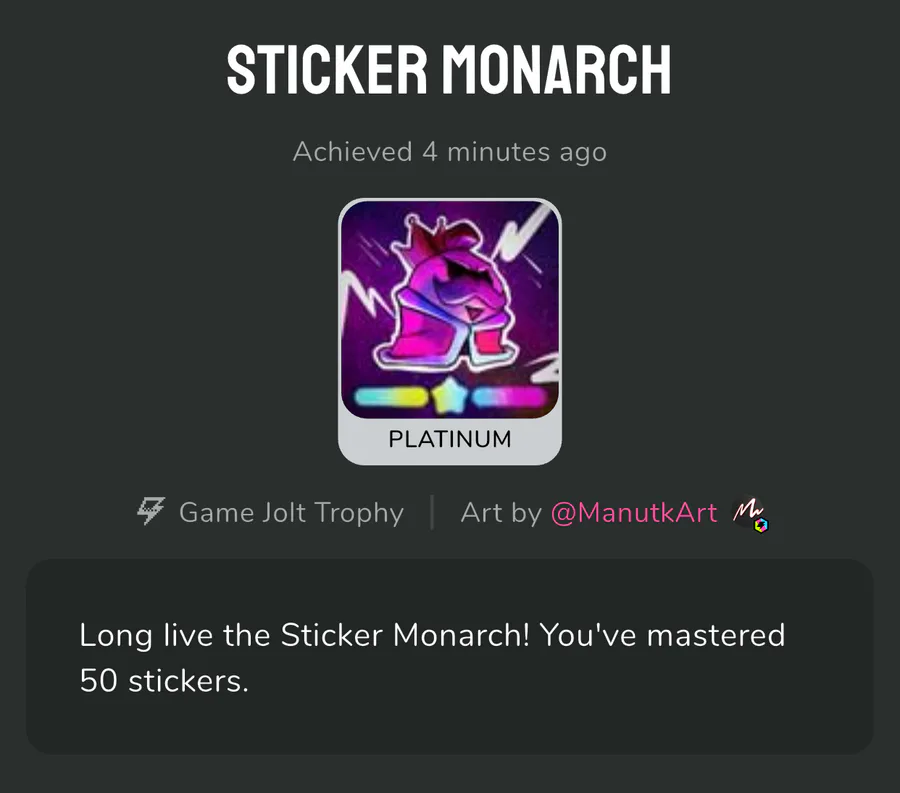Image resolution: width=900 pixels, height=793 pixels.
Task: Open the @ManutkArt artist profile link
Action: point(633,513)
